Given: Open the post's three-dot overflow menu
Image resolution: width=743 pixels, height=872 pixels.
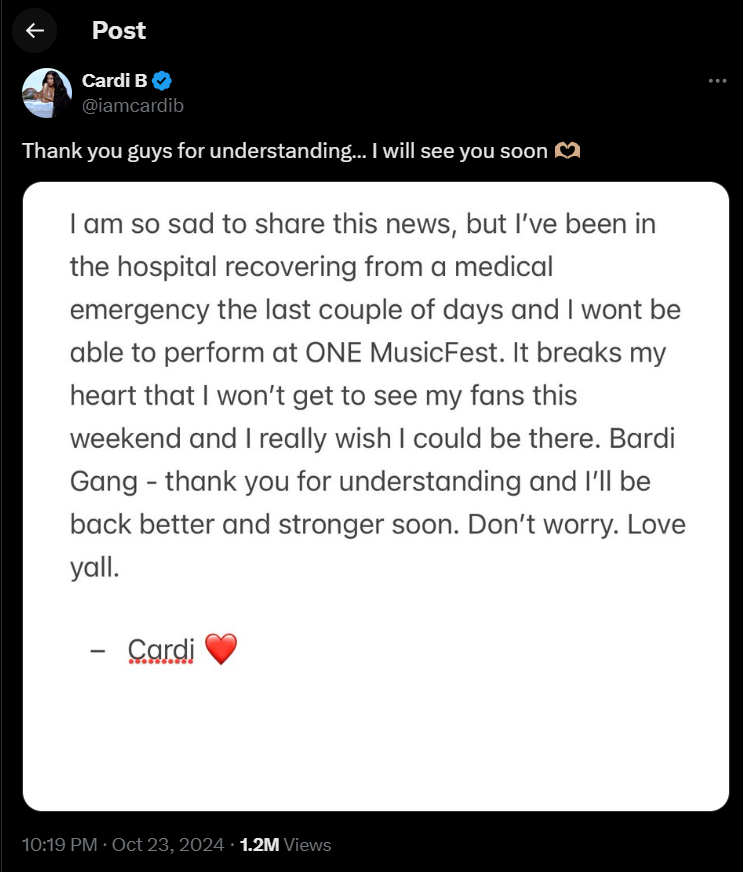Looking at the screenshot, I should [716, 81].
